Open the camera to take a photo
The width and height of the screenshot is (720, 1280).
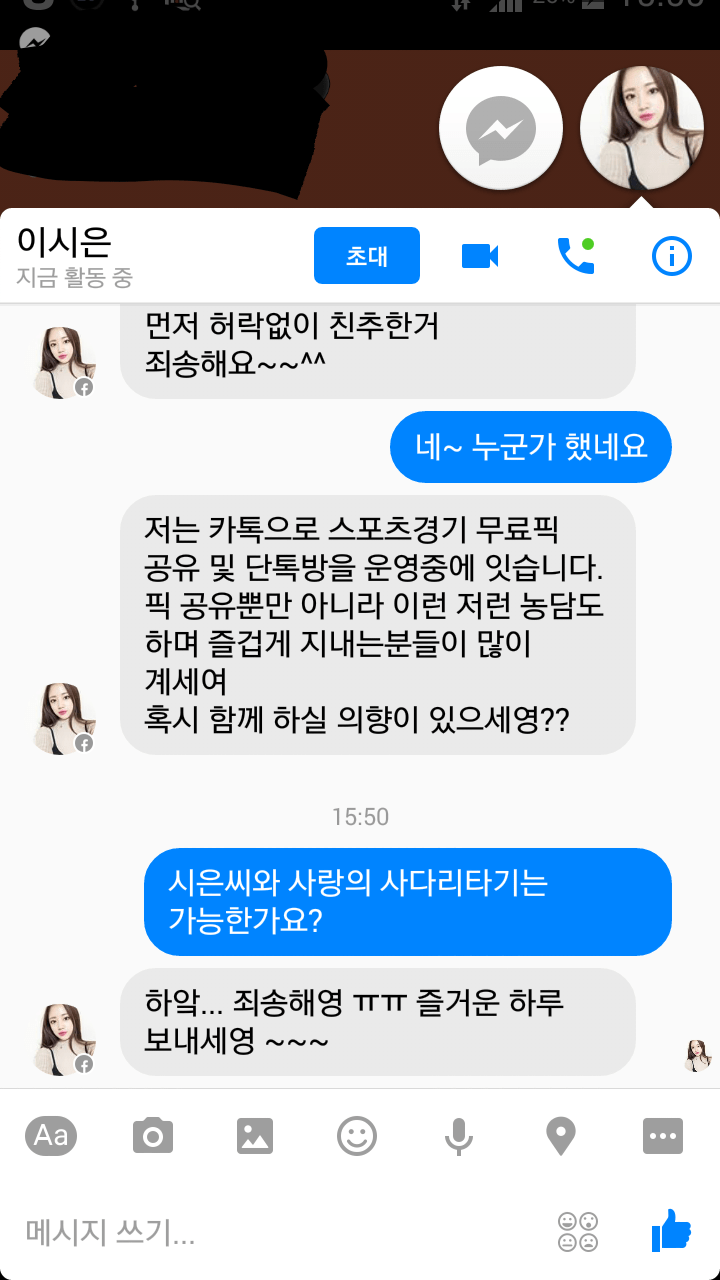click(x=153, y=1136)
